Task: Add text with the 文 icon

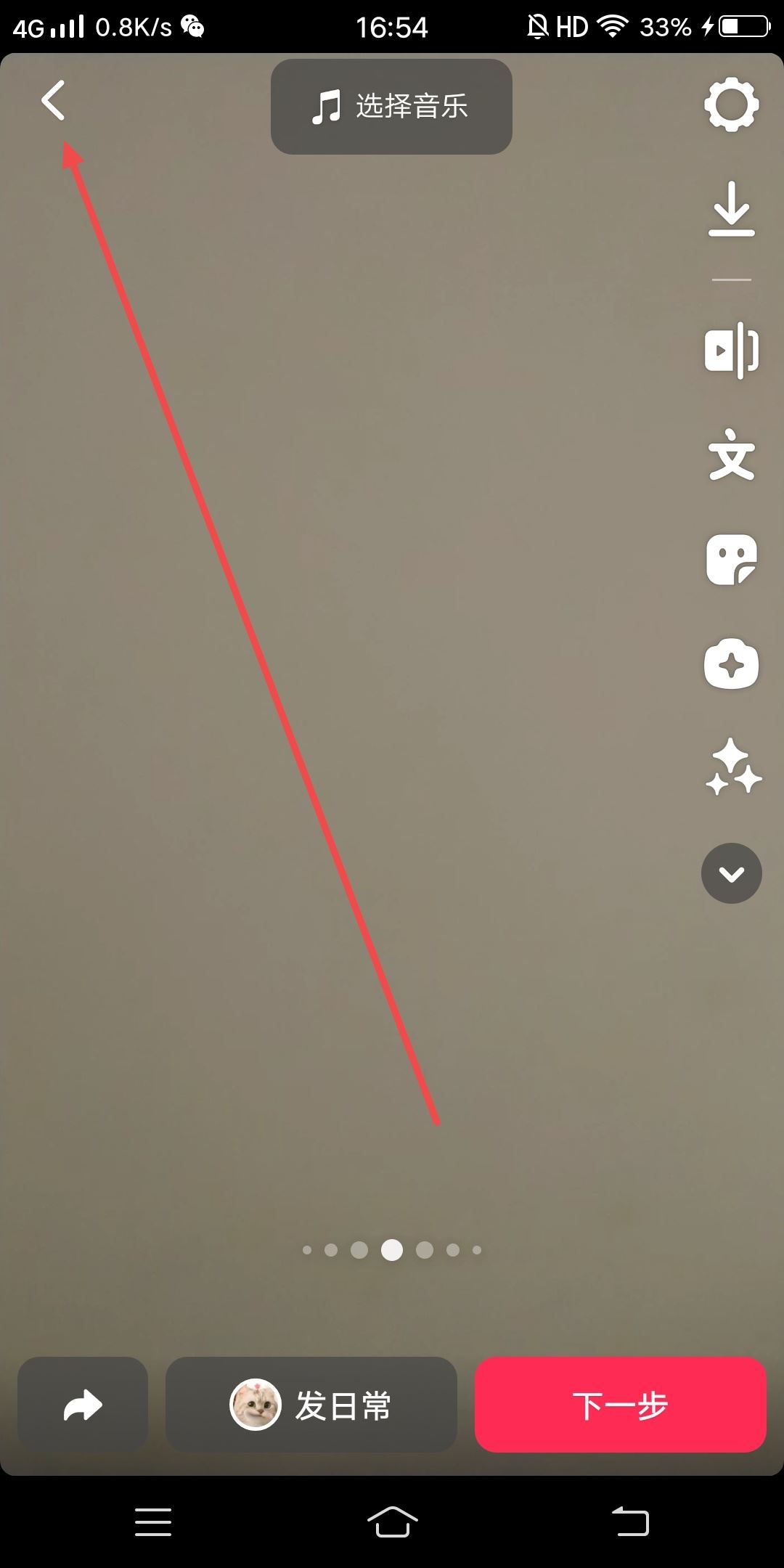Action: (731, 455)
